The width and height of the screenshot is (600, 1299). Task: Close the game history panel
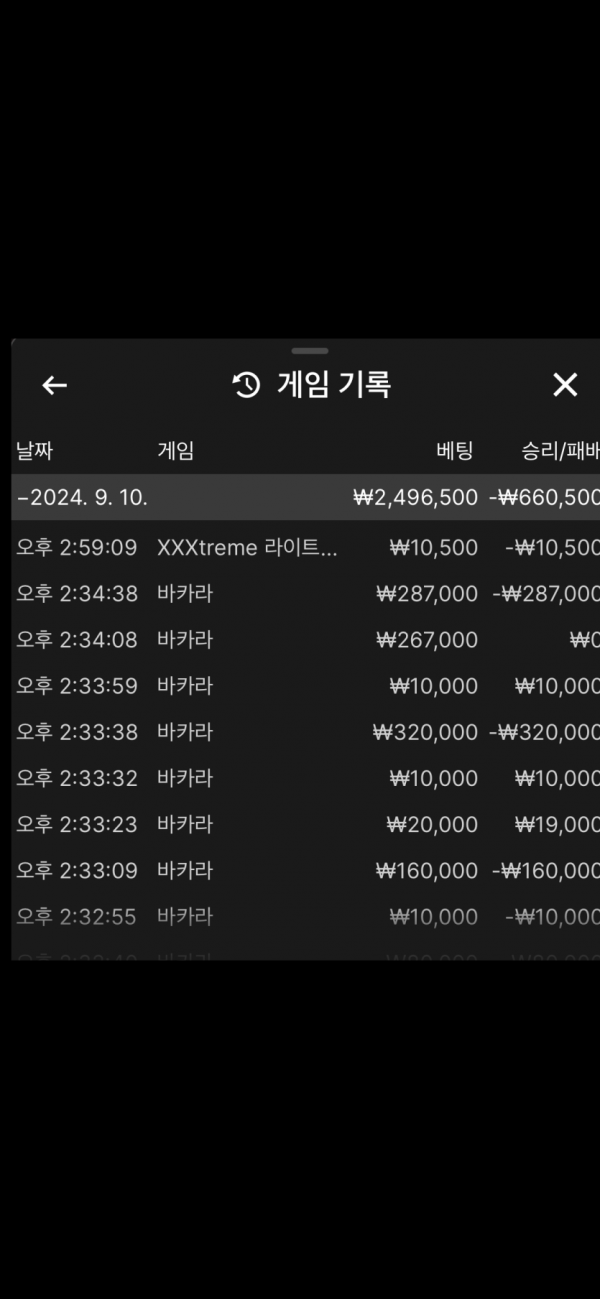coord(565,385)
